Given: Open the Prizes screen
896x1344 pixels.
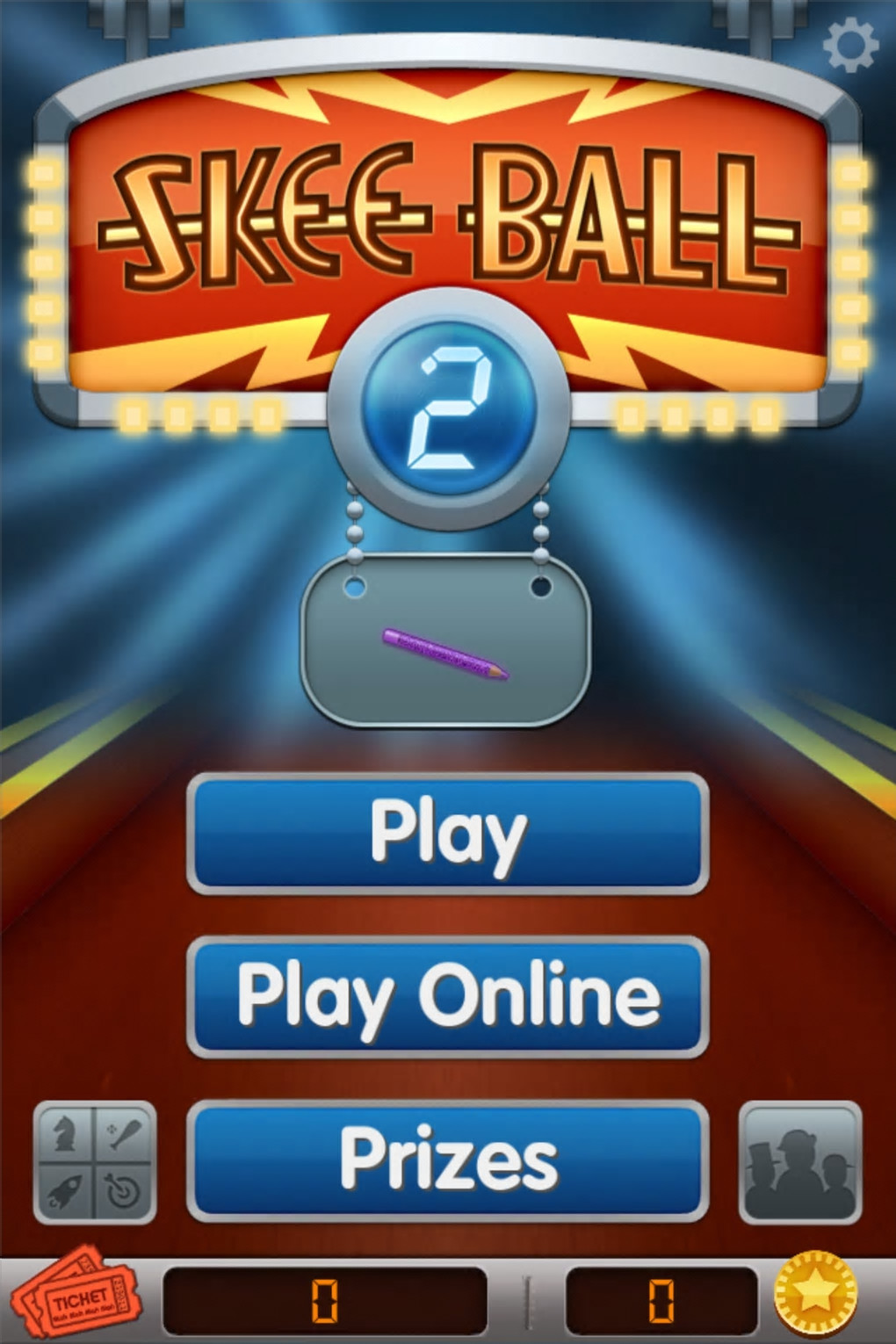Looking at the screenshot, I should click(x=448, y=1160).
